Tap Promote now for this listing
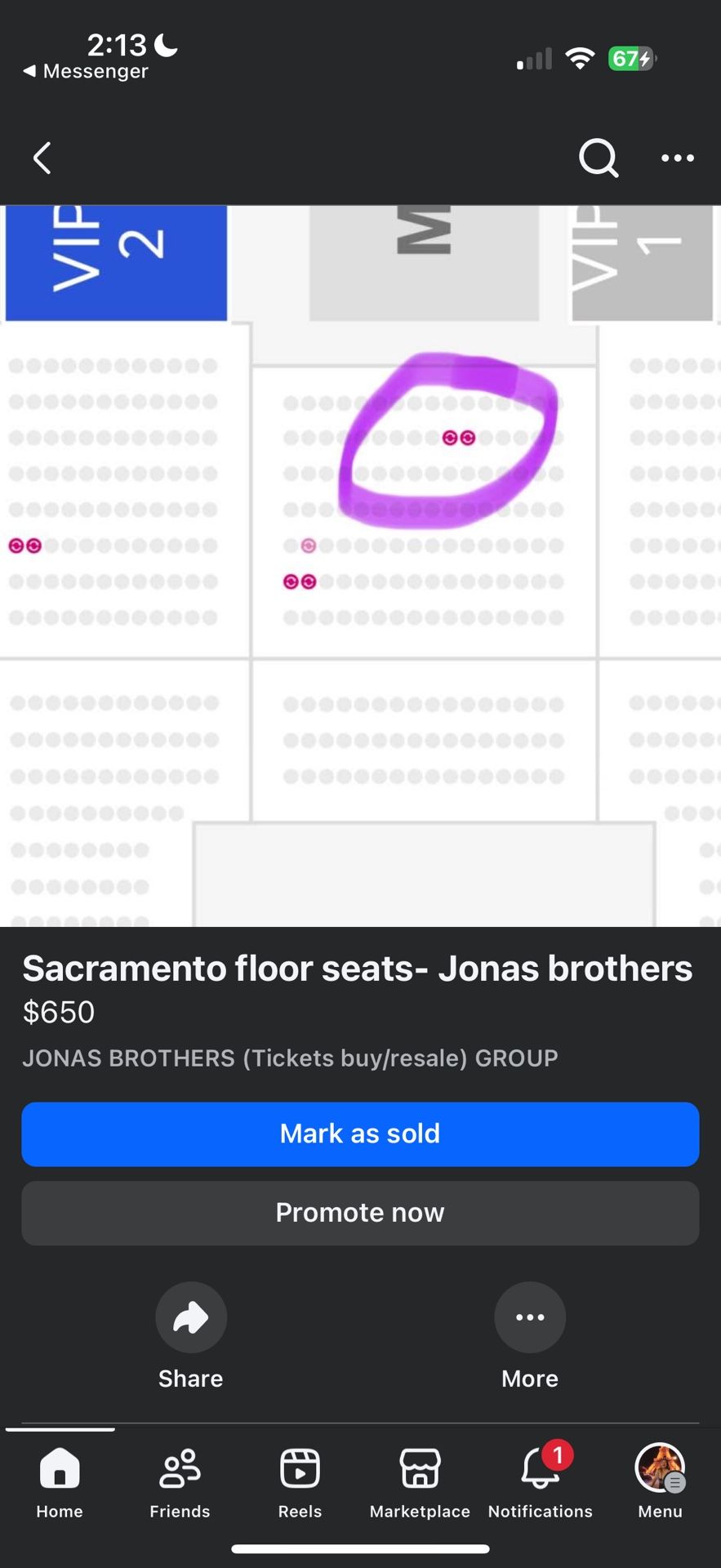Image resolution: width=721 pixels, height=1568 pixels. point(360,1213)
